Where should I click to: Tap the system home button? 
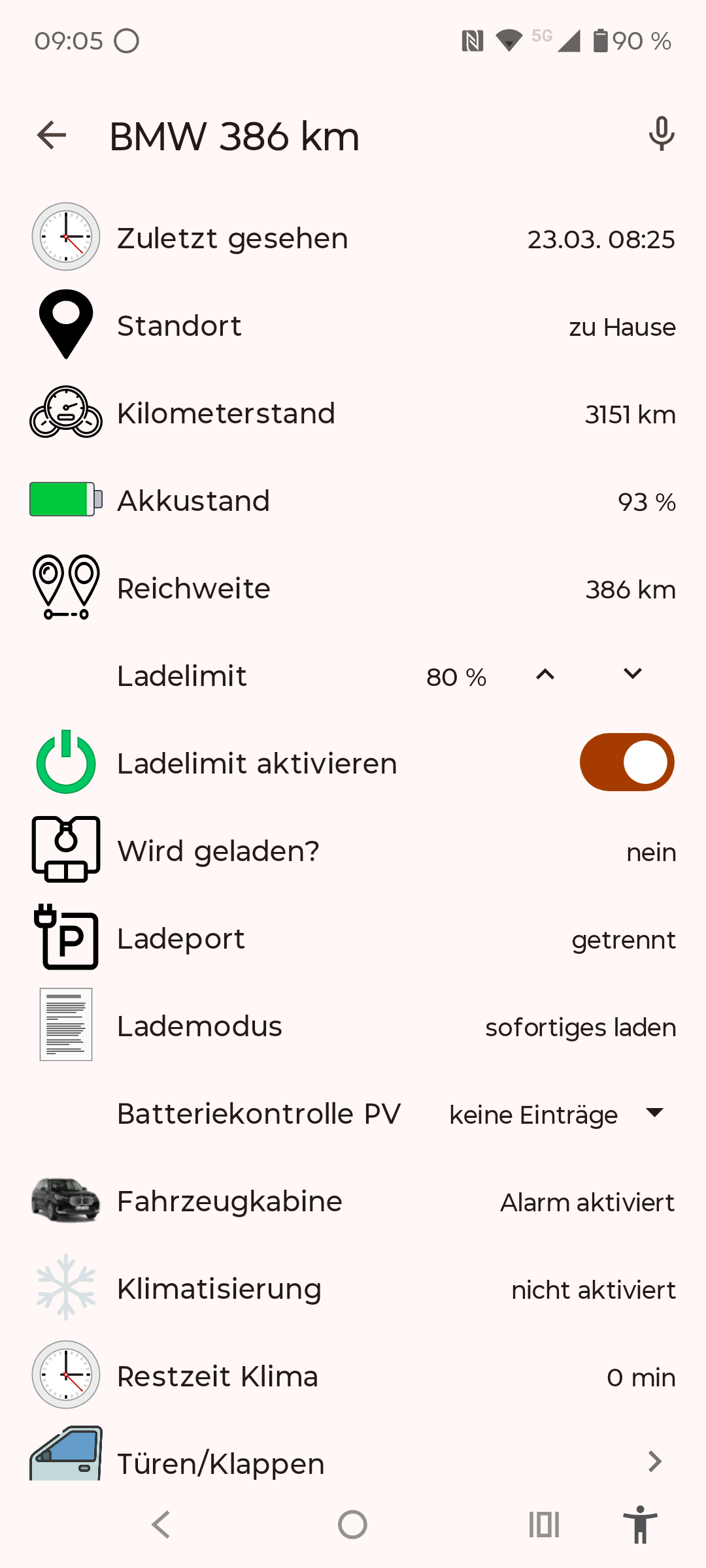[x=352, y=1525]
